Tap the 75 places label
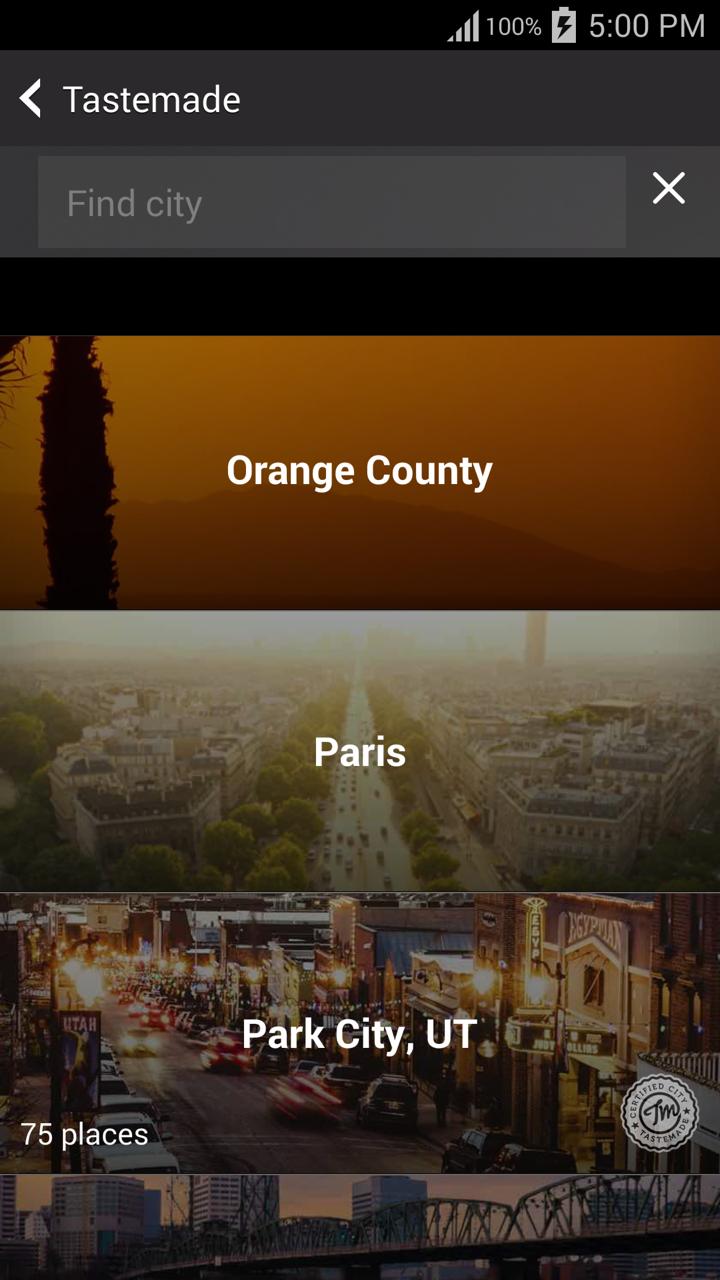Screen dimensions: 720x1280 tap(83, 1135)
